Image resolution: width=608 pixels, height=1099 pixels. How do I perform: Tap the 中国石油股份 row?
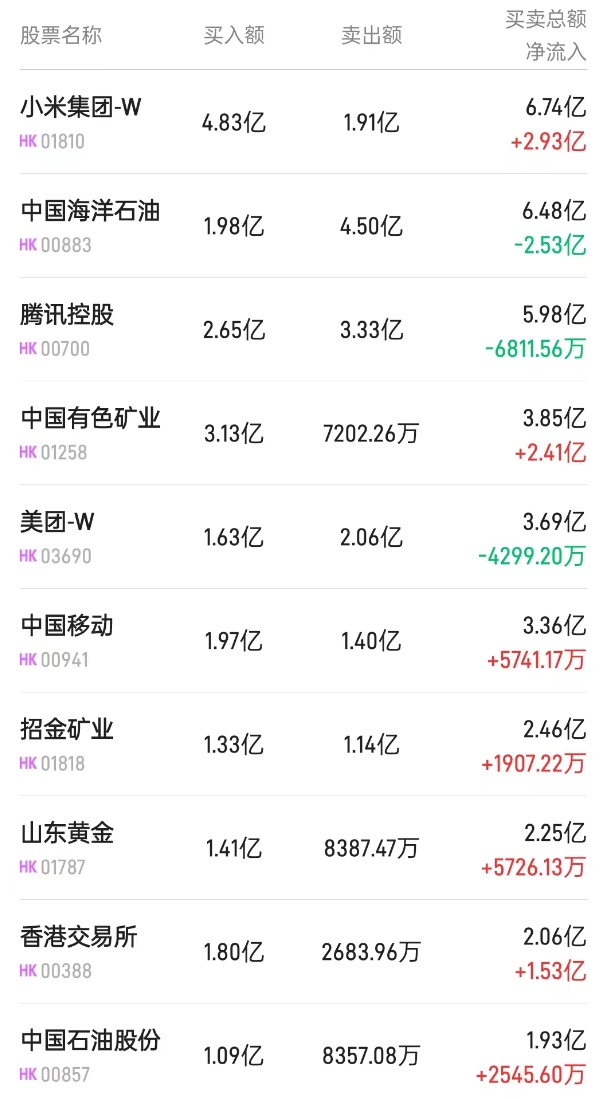tap(90, 1042)
